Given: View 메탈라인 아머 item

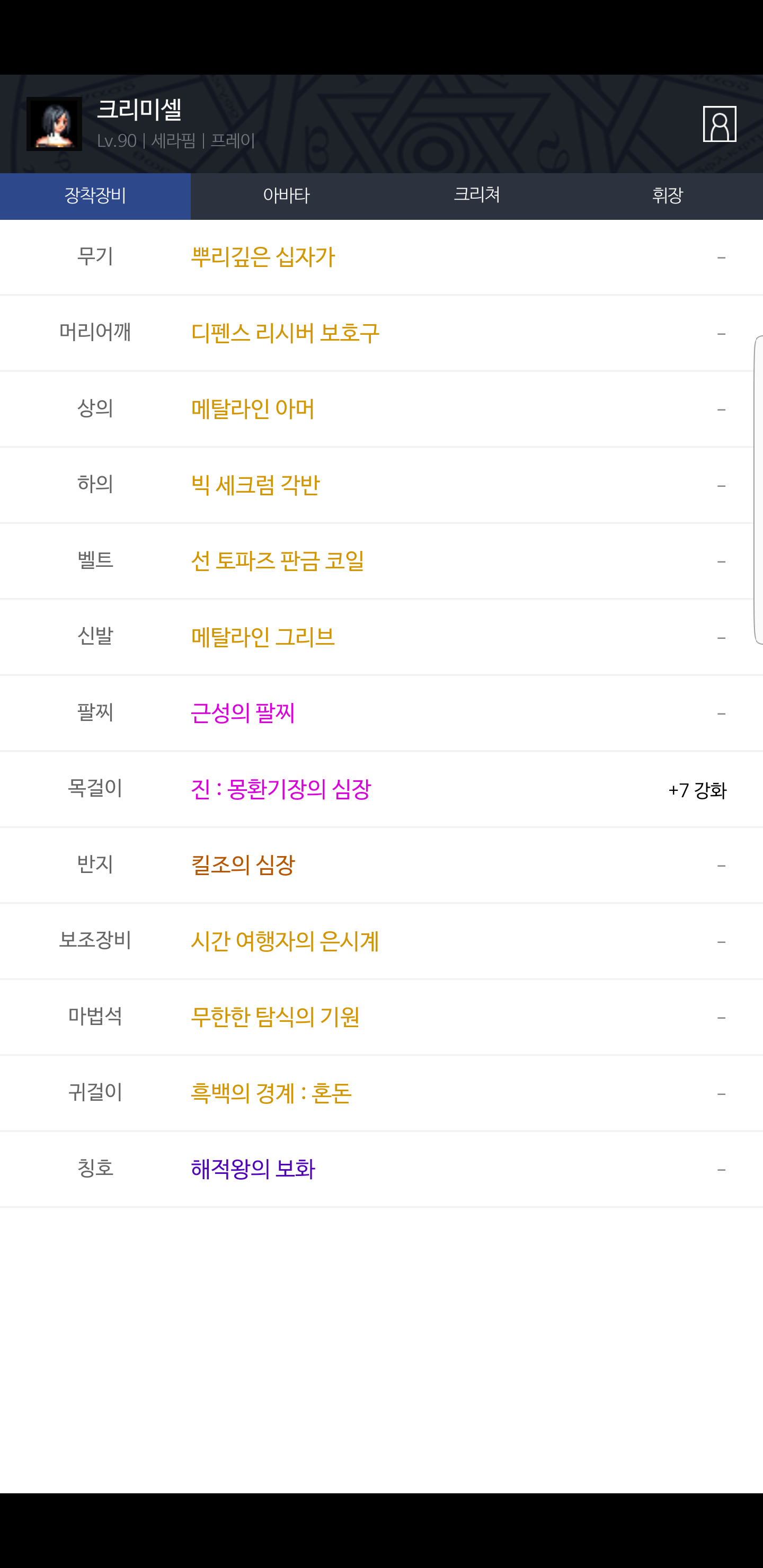Looking at the screenshot, I should (x=253, y=409).
